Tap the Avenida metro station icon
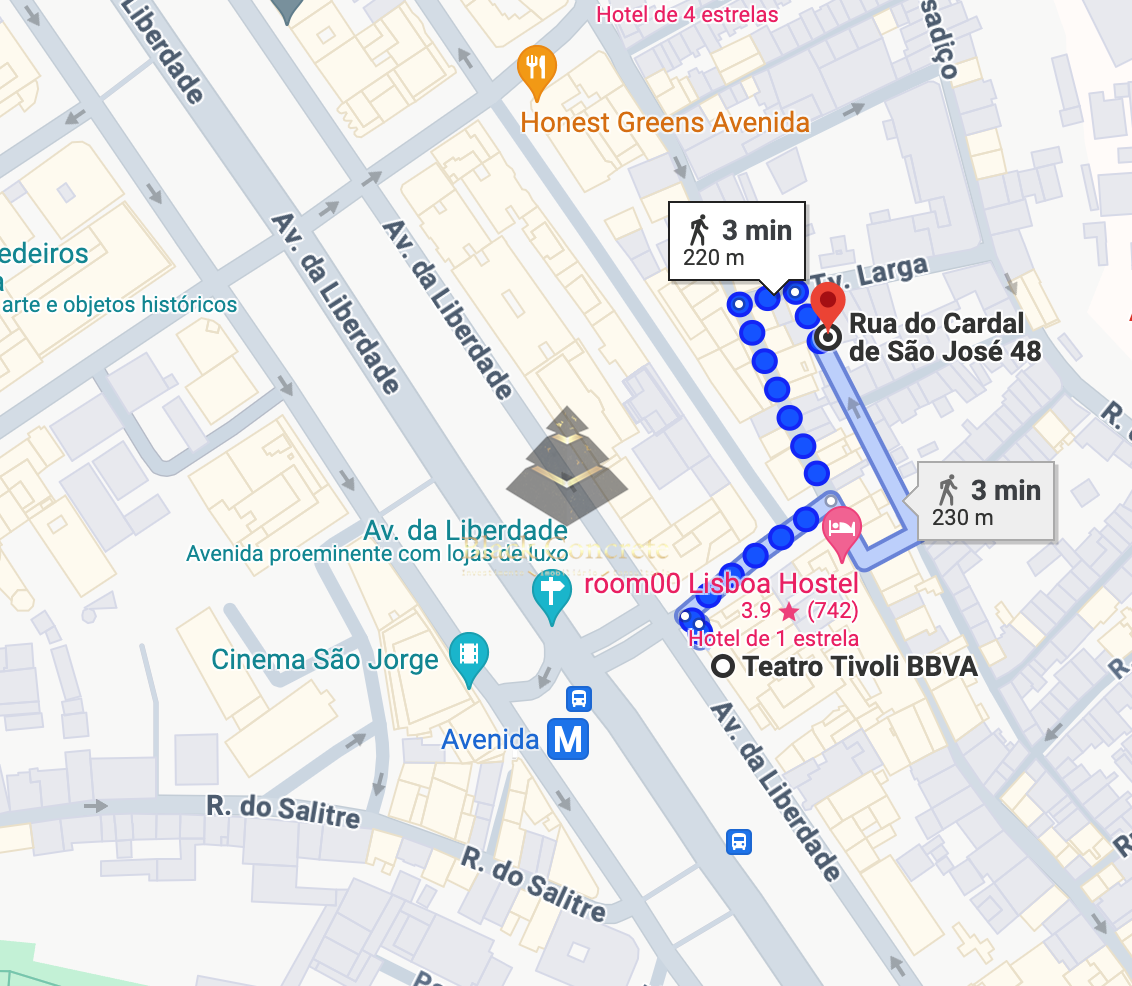1132x986 pixels. [x=569, y=741]
